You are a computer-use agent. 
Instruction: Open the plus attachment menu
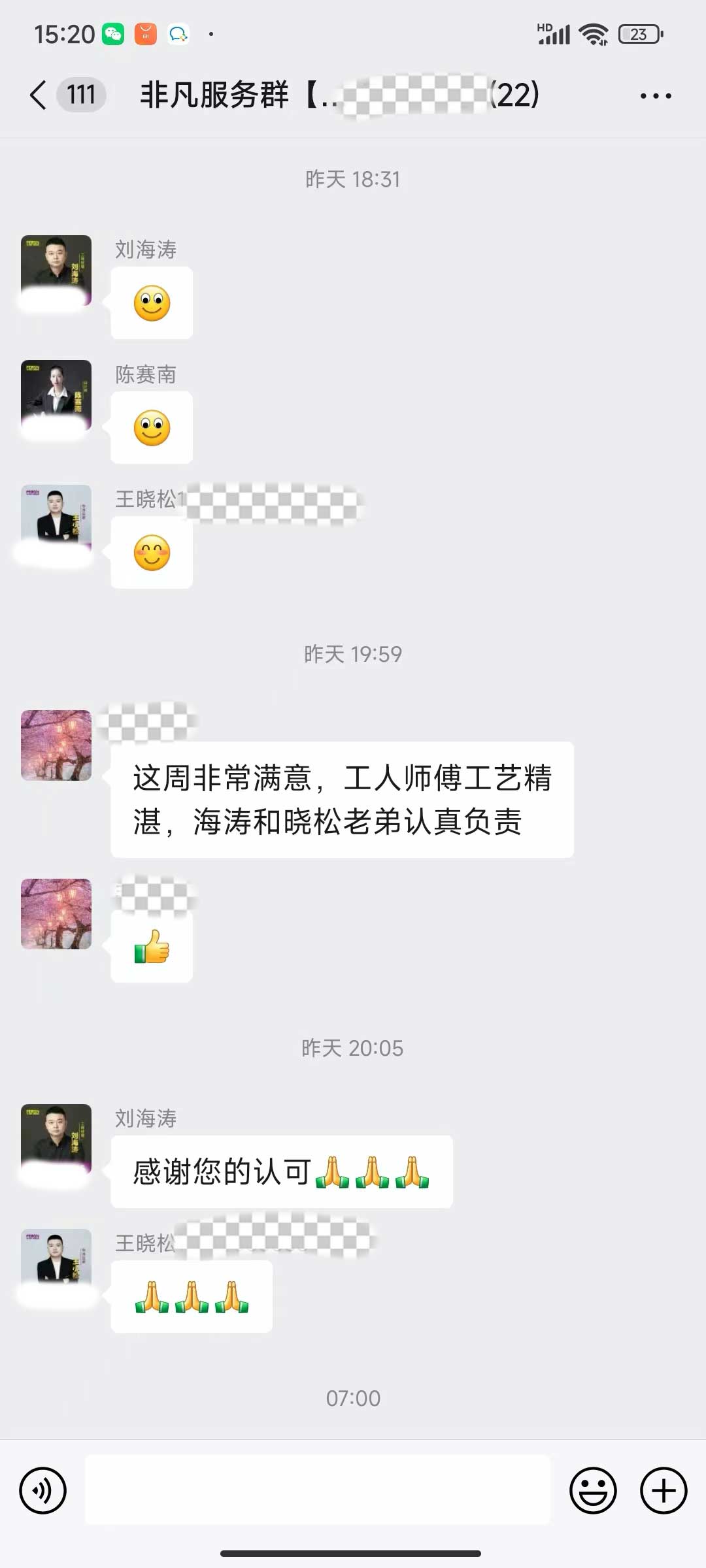click(664, 1490)
